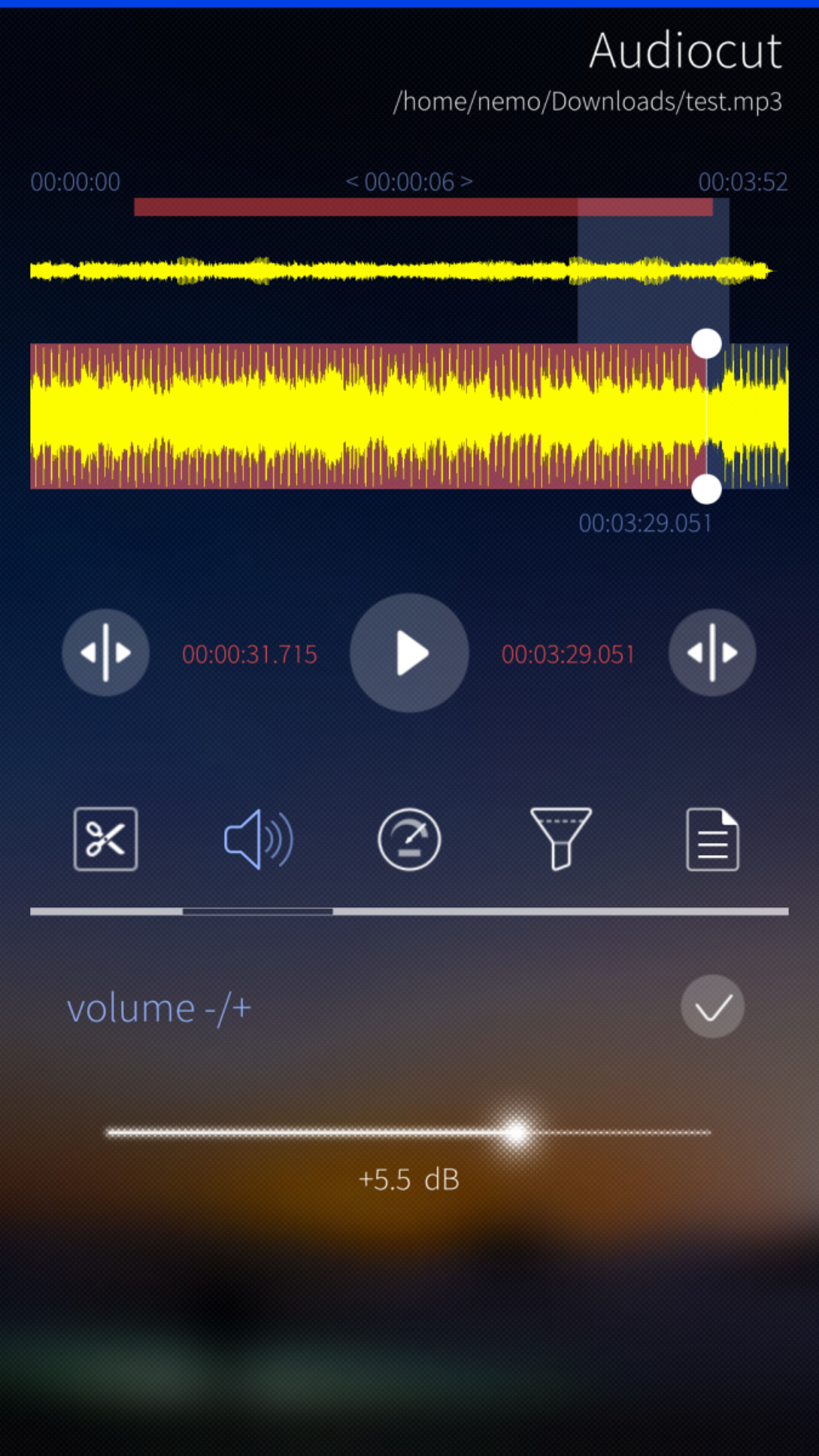Tap the overview waveform to move the view
Image resolution: width=819 pixels, height=1456 pixels.
pos(400,271)
